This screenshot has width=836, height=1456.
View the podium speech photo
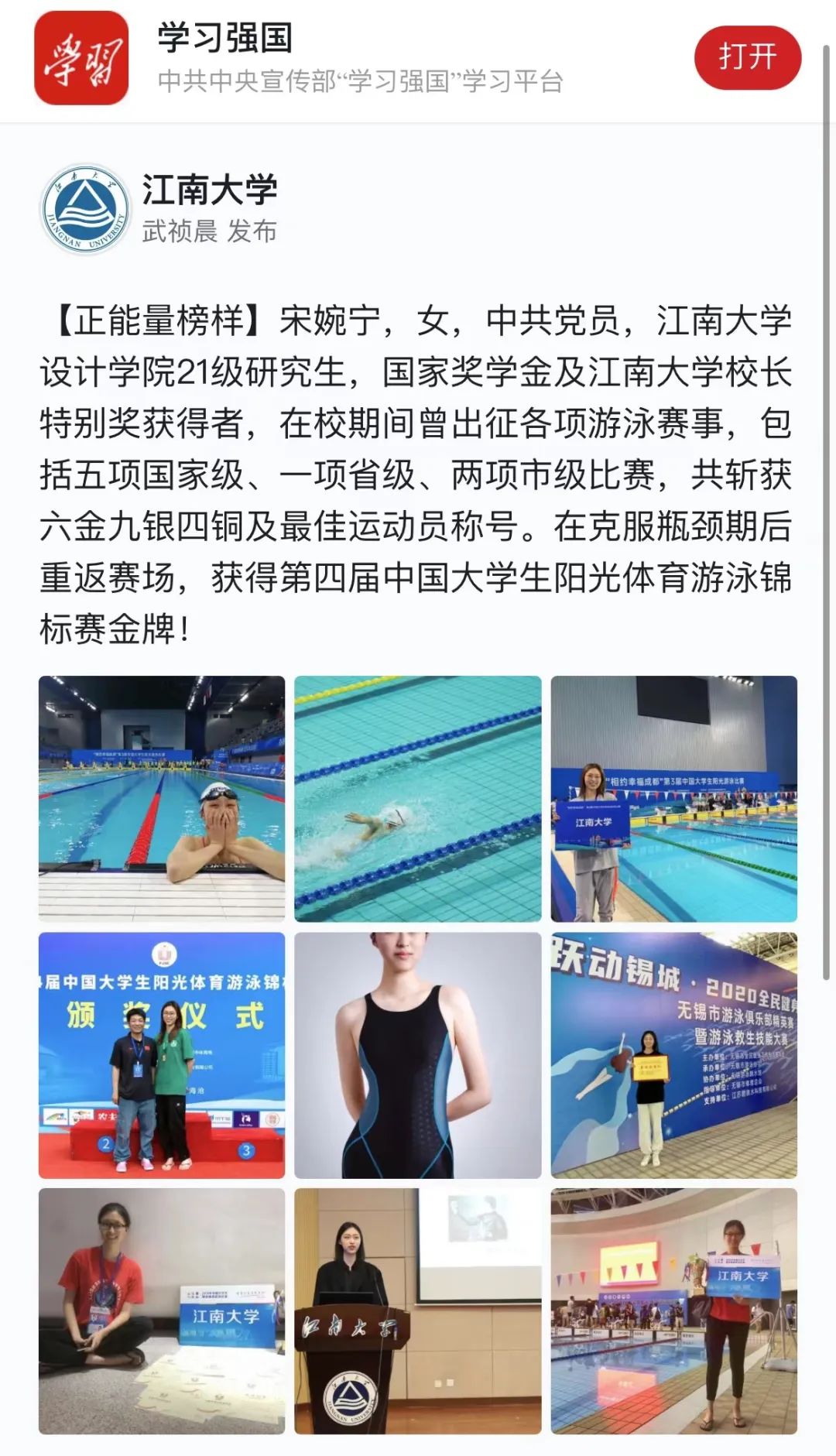[x=417, y=1310]
